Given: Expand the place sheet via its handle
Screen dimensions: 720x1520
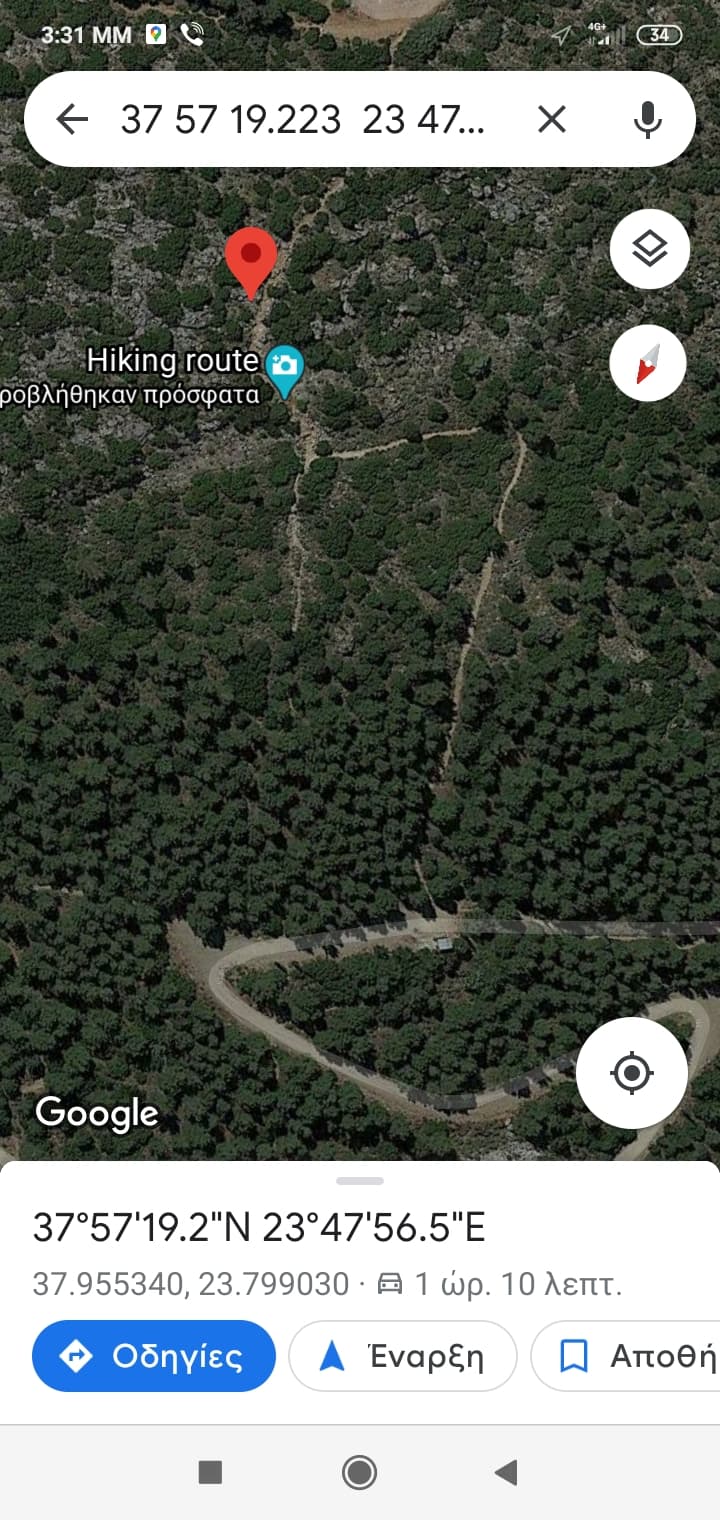Looking at the screenshot, I should click(x=360, y=1181).
